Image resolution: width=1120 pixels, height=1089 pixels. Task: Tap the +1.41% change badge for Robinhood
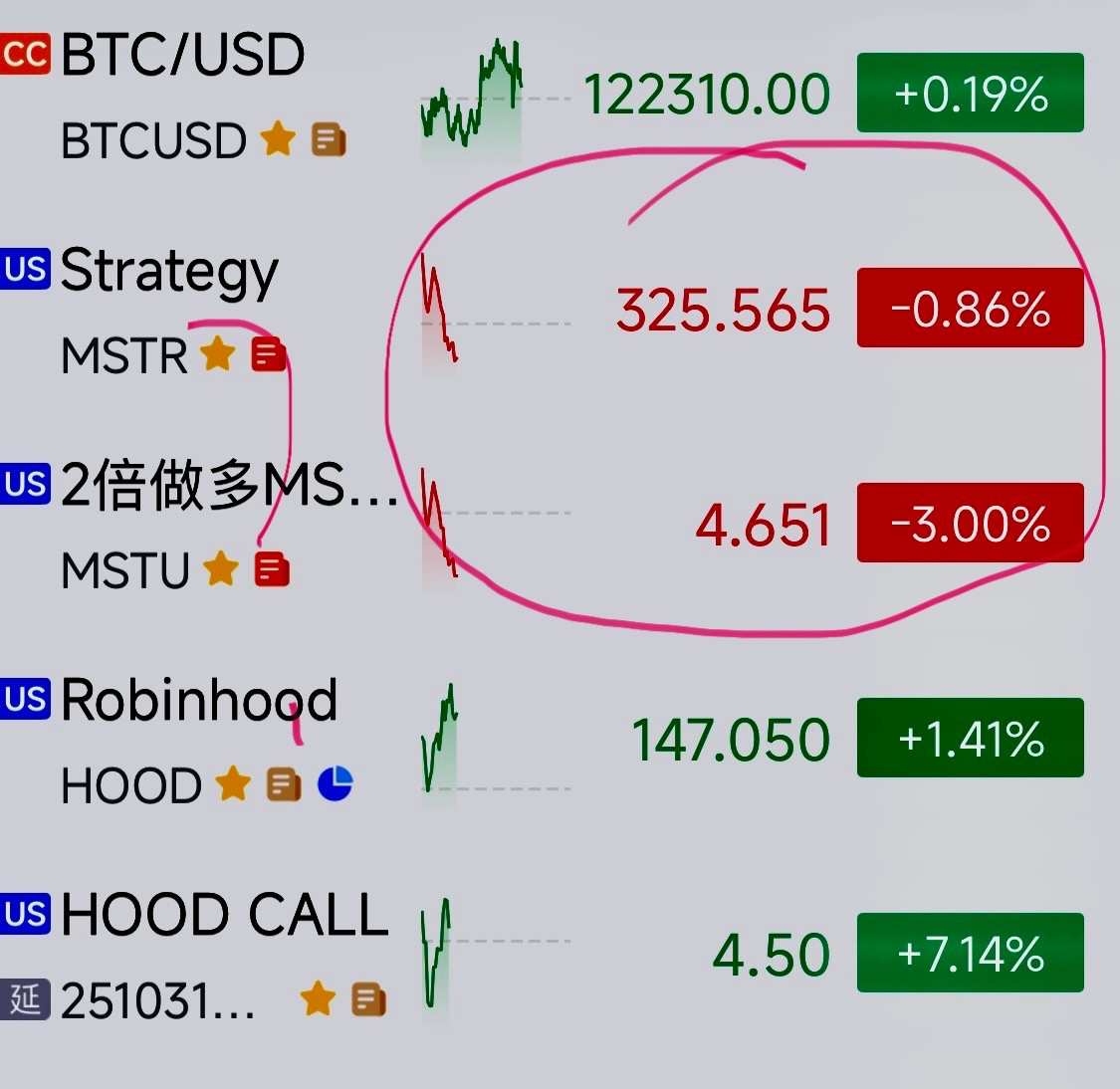(970, 739)
